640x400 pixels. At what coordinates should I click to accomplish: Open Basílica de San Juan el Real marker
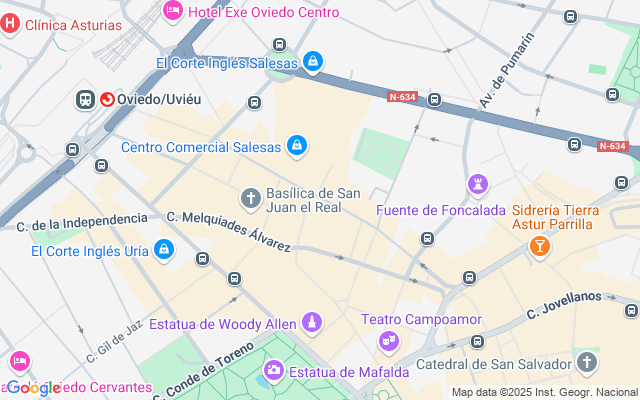(x=251, y=198)
